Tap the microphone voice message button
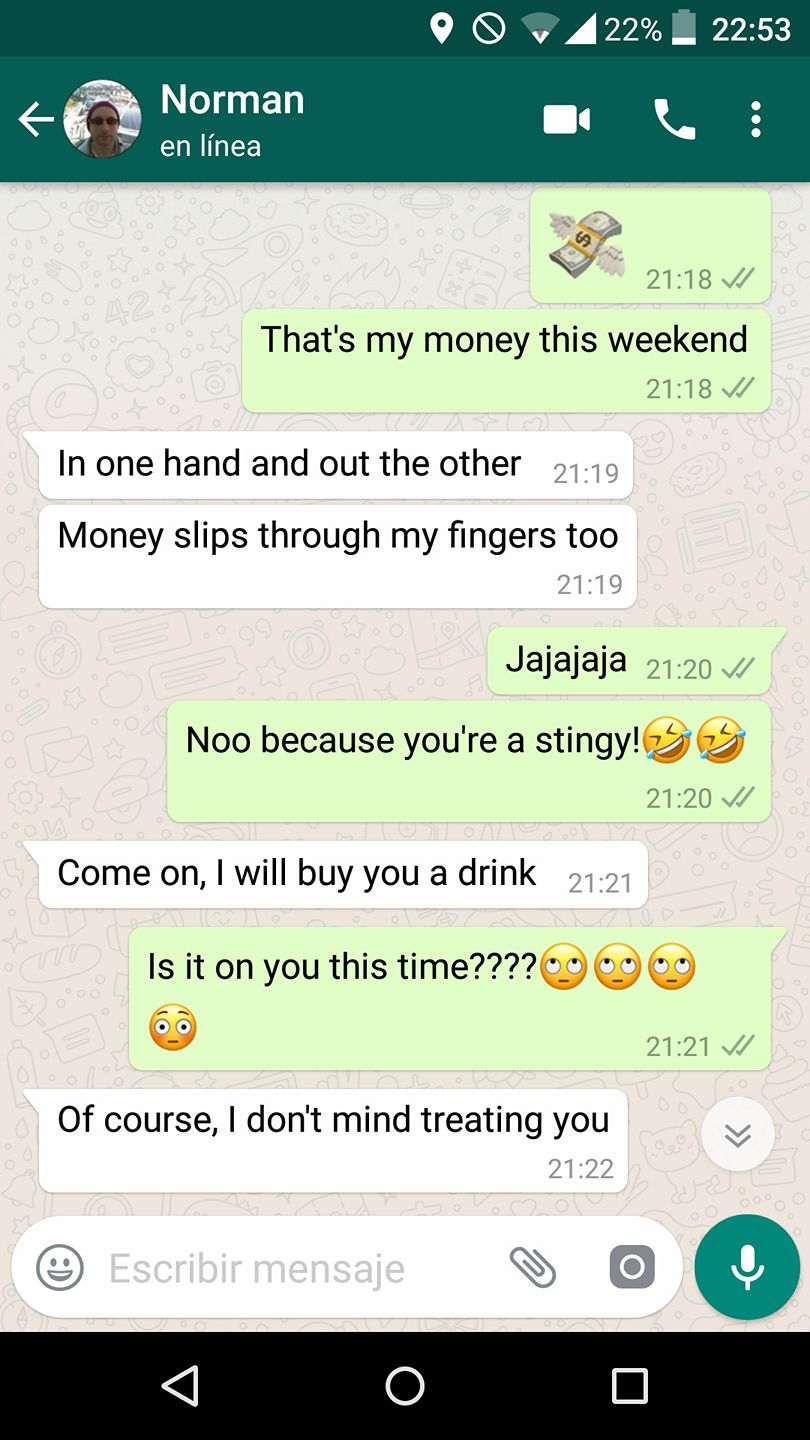The image size is (810, 1440). tap(747, 1268)
